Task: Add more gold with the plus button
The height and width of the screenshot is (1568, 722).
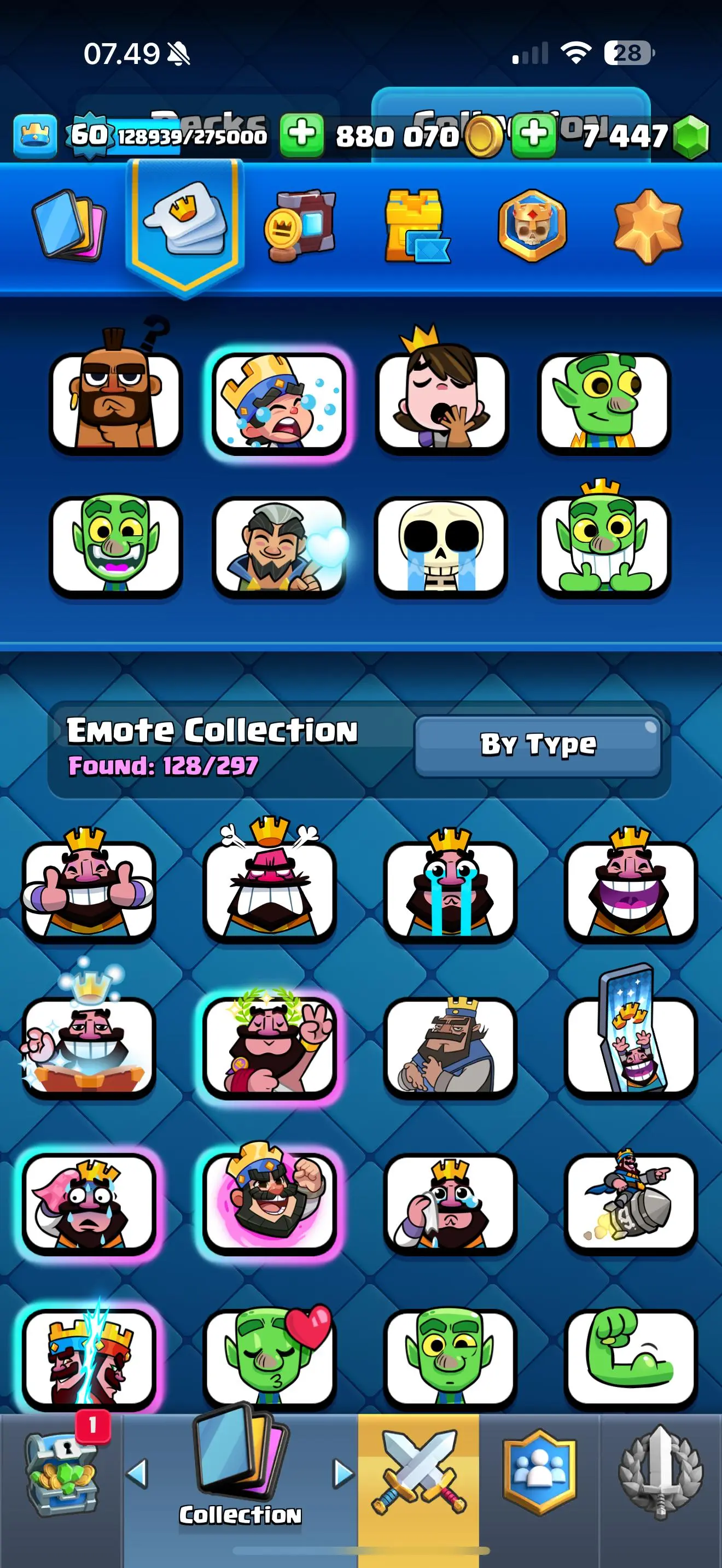Action: (302, 133)
